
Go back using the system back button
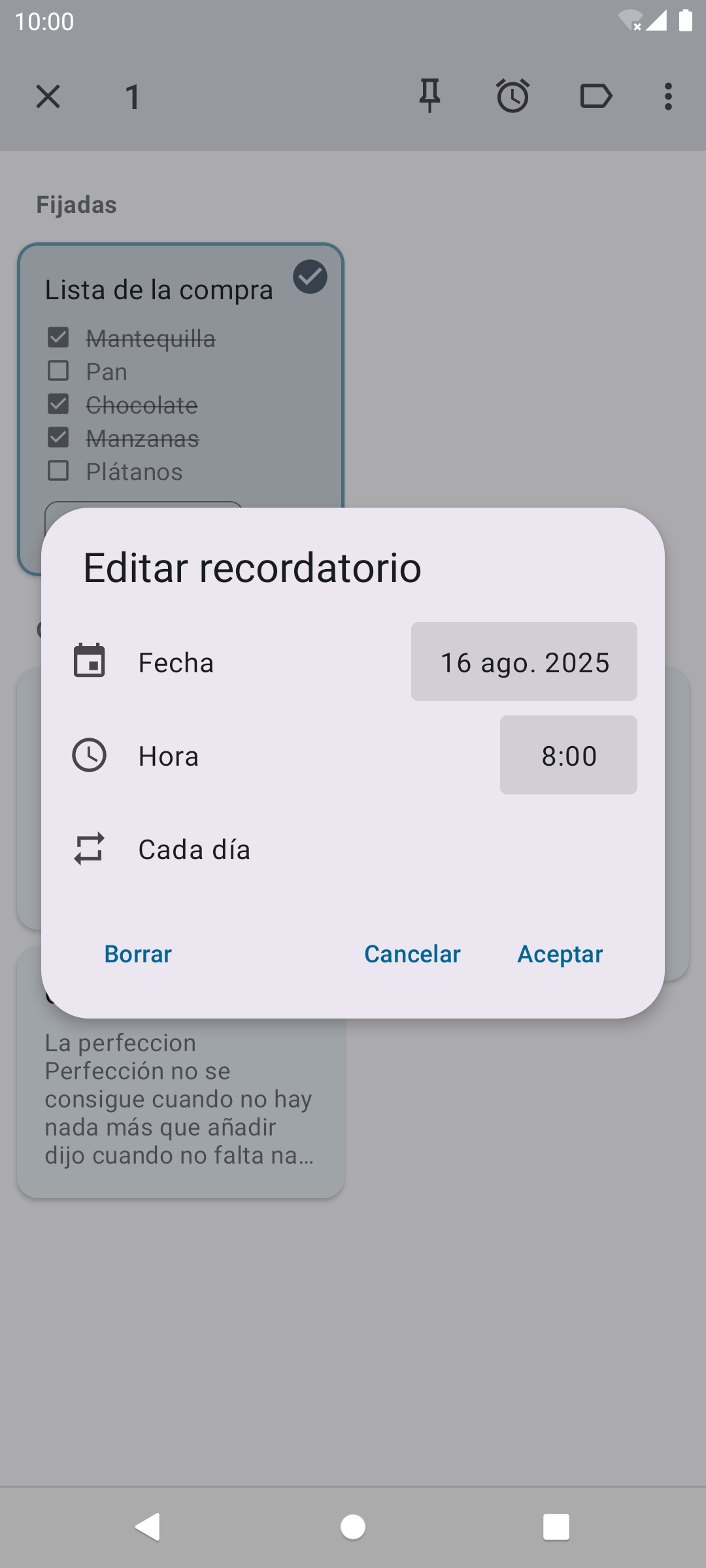click(148, 1527)
